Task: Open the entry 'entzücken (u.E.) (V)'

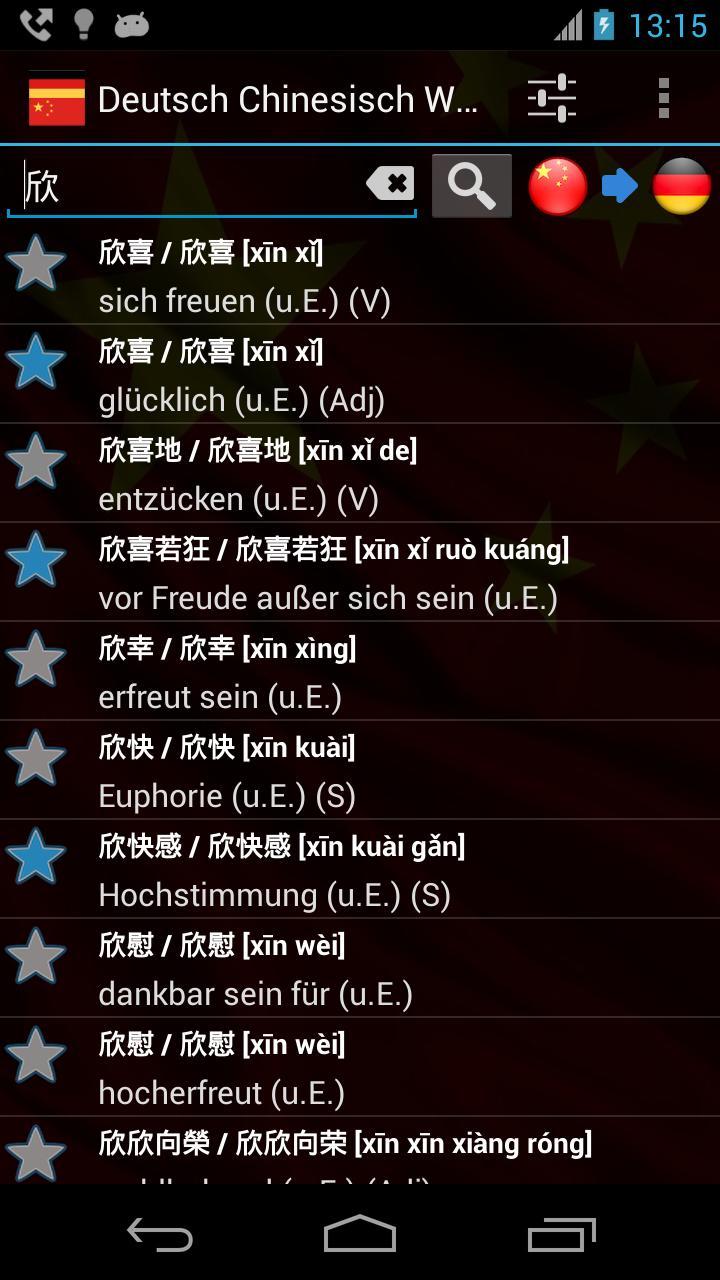Action: point(400,474)
